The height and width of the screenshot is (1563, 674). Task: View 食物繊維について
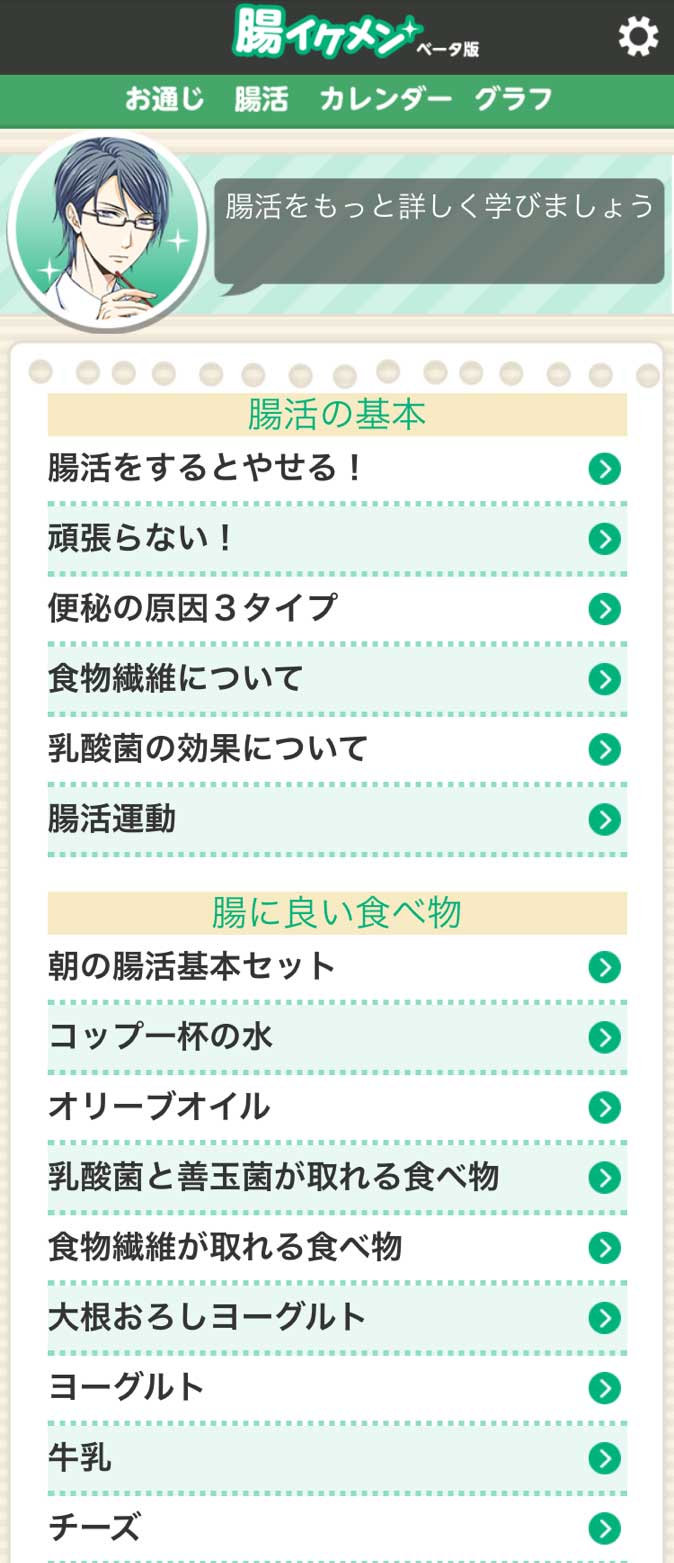click(337, 679)
